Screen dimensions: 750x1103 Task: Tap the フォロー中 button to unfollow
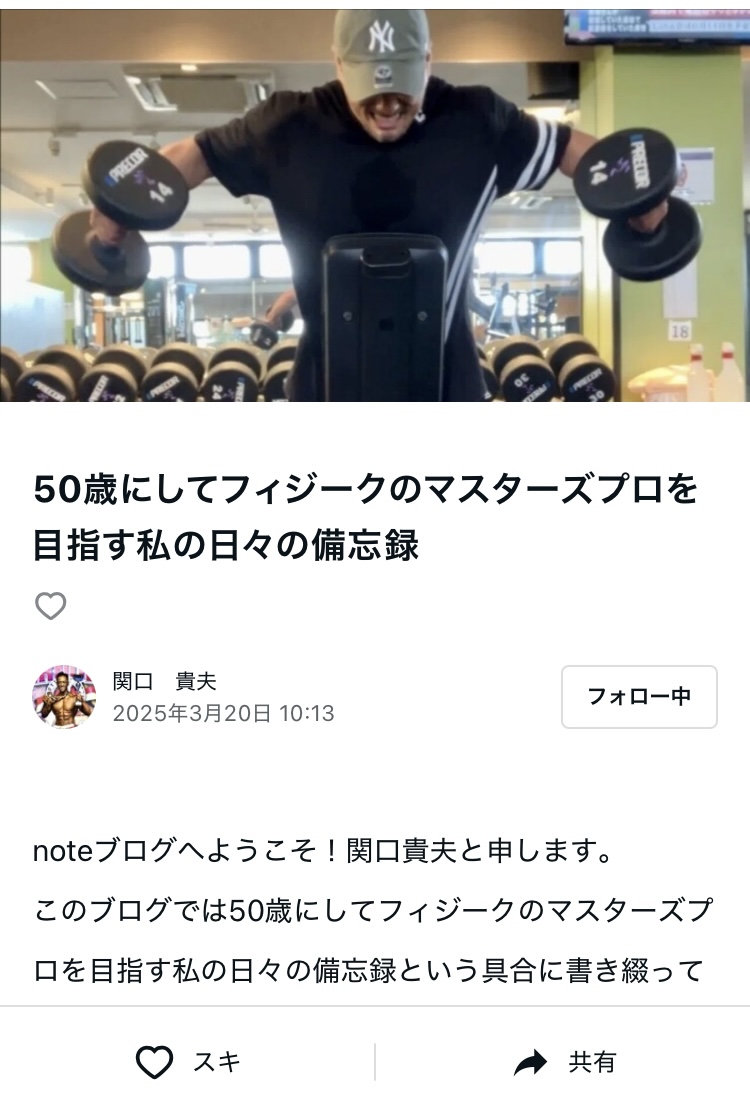coord(639,697)
